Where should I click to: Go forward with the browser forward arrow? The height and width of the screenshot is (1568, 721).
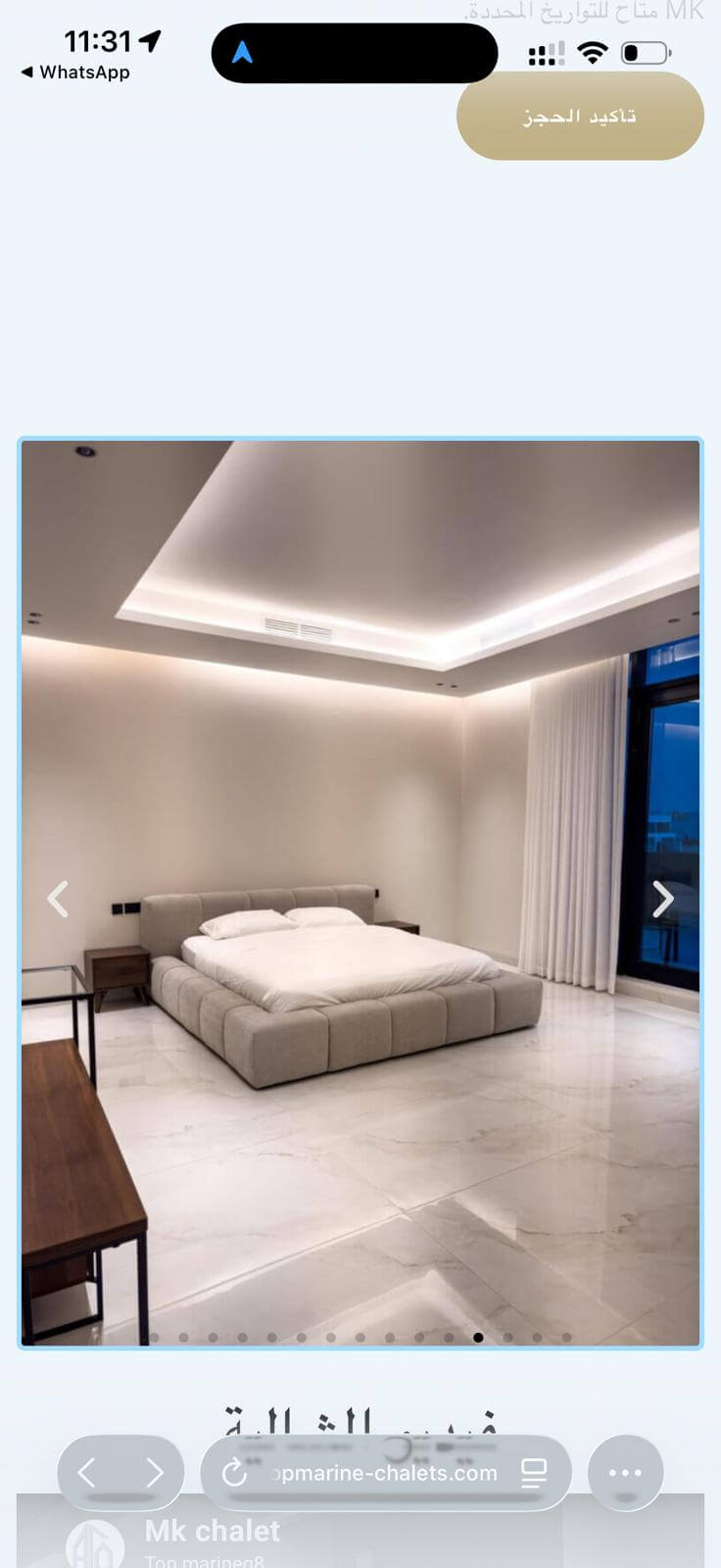tap(154, 1472)
